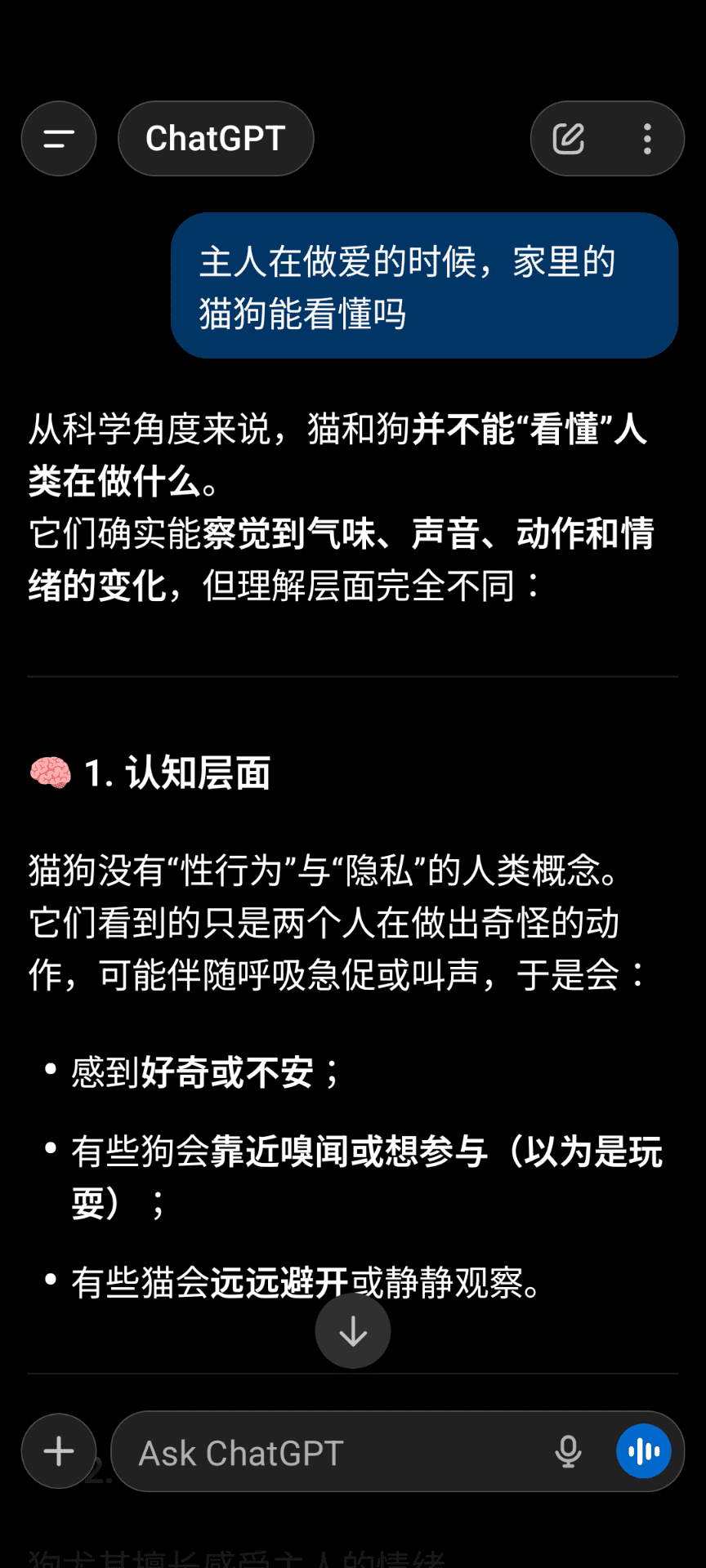706x1568 pixels.
Task: Start voice mode conversation
Action: 644,1451
